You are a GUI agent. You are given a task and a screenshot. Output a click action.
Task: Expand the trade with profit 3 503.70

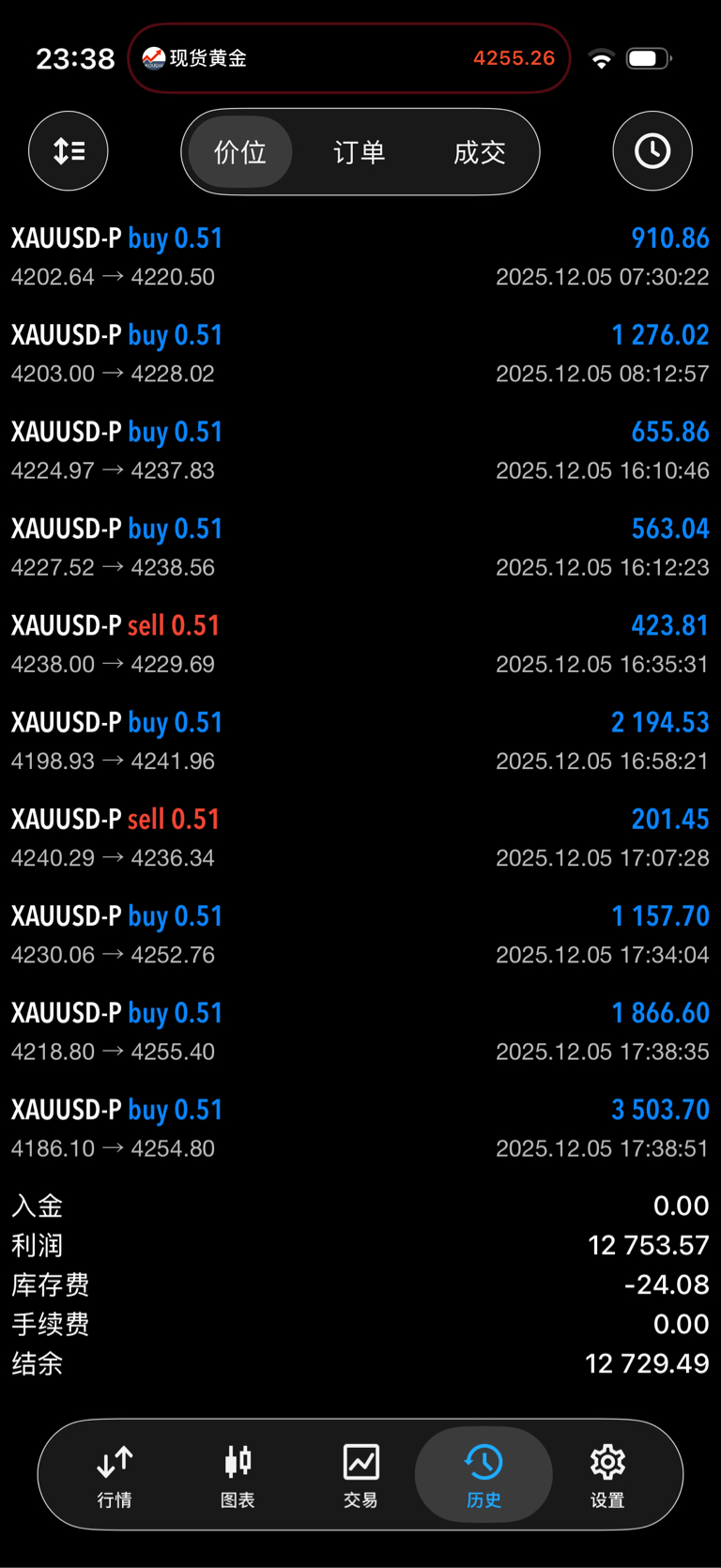coord(360,1128)
